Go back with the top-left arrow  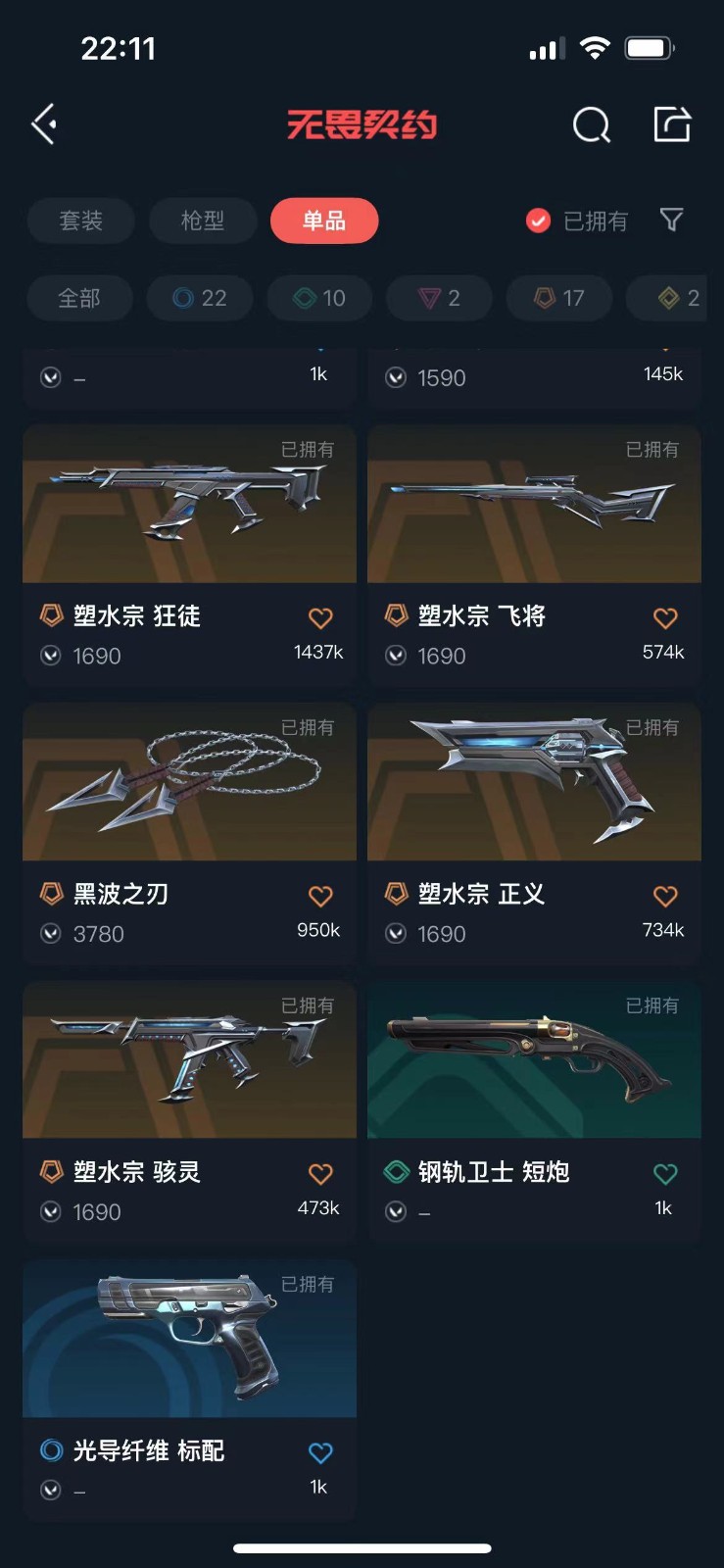click(x=44, y=124)
